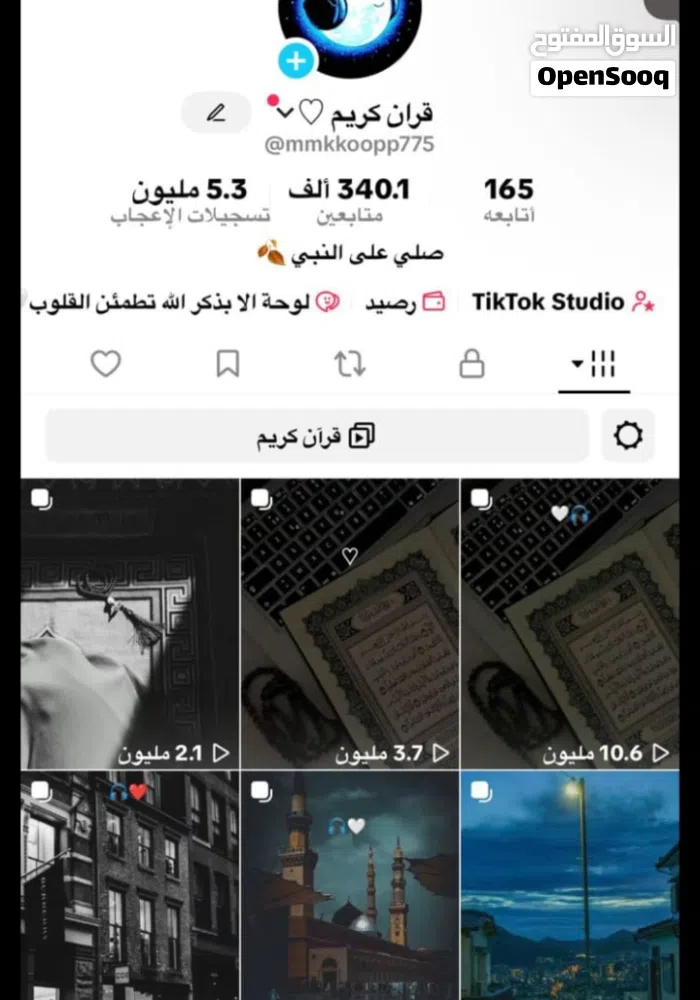Switch to the posts grid tab

tap(594, 364)
